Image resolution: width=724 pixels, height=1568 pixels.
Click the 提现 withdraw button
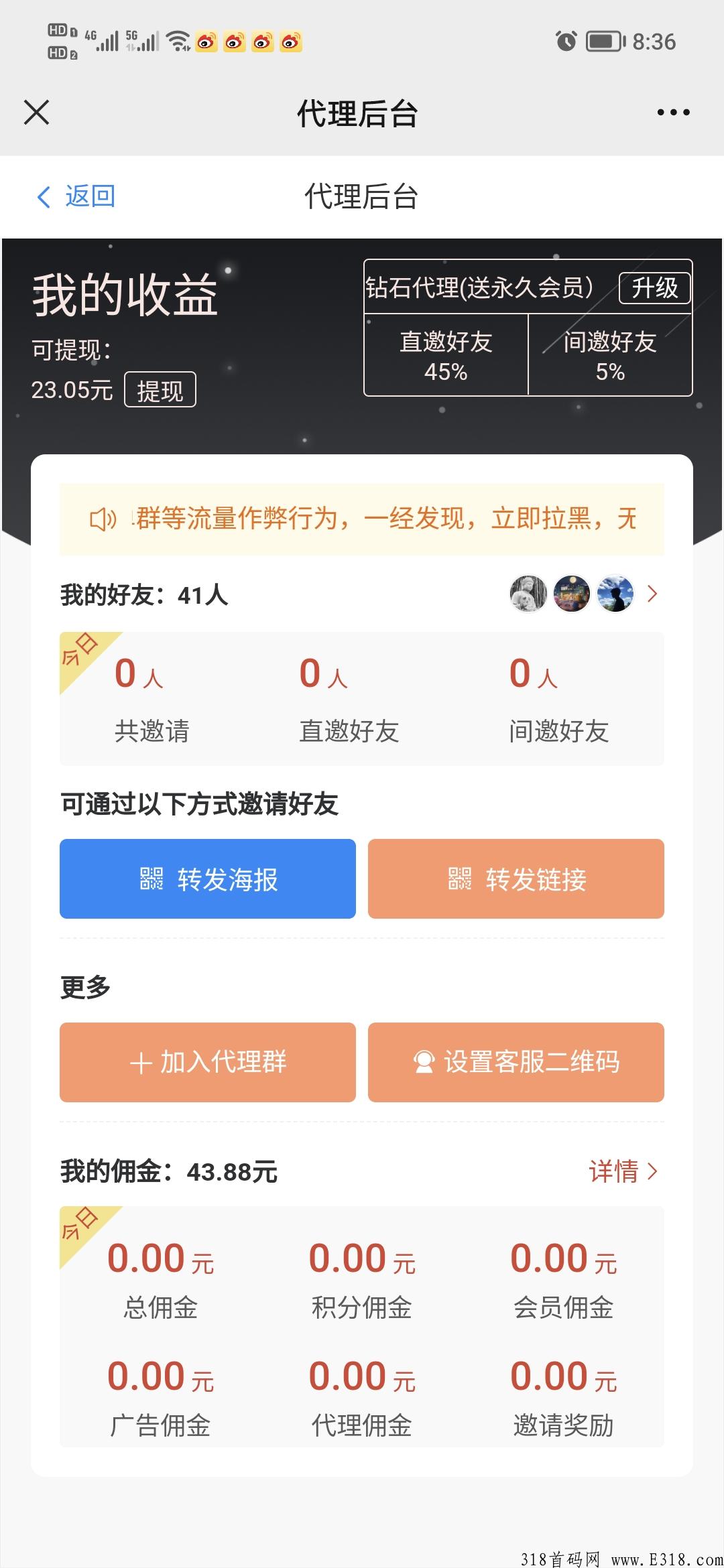160,389
